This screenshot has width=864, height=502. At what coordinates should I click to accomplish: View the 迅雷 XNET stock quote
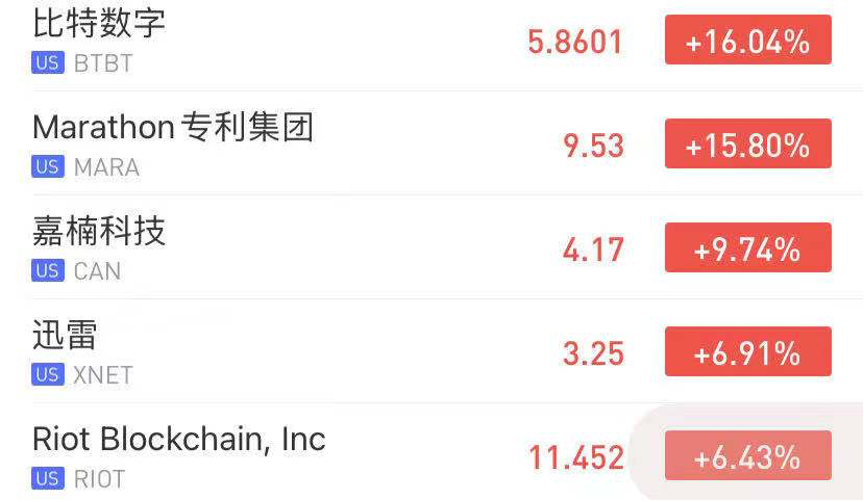300,352
